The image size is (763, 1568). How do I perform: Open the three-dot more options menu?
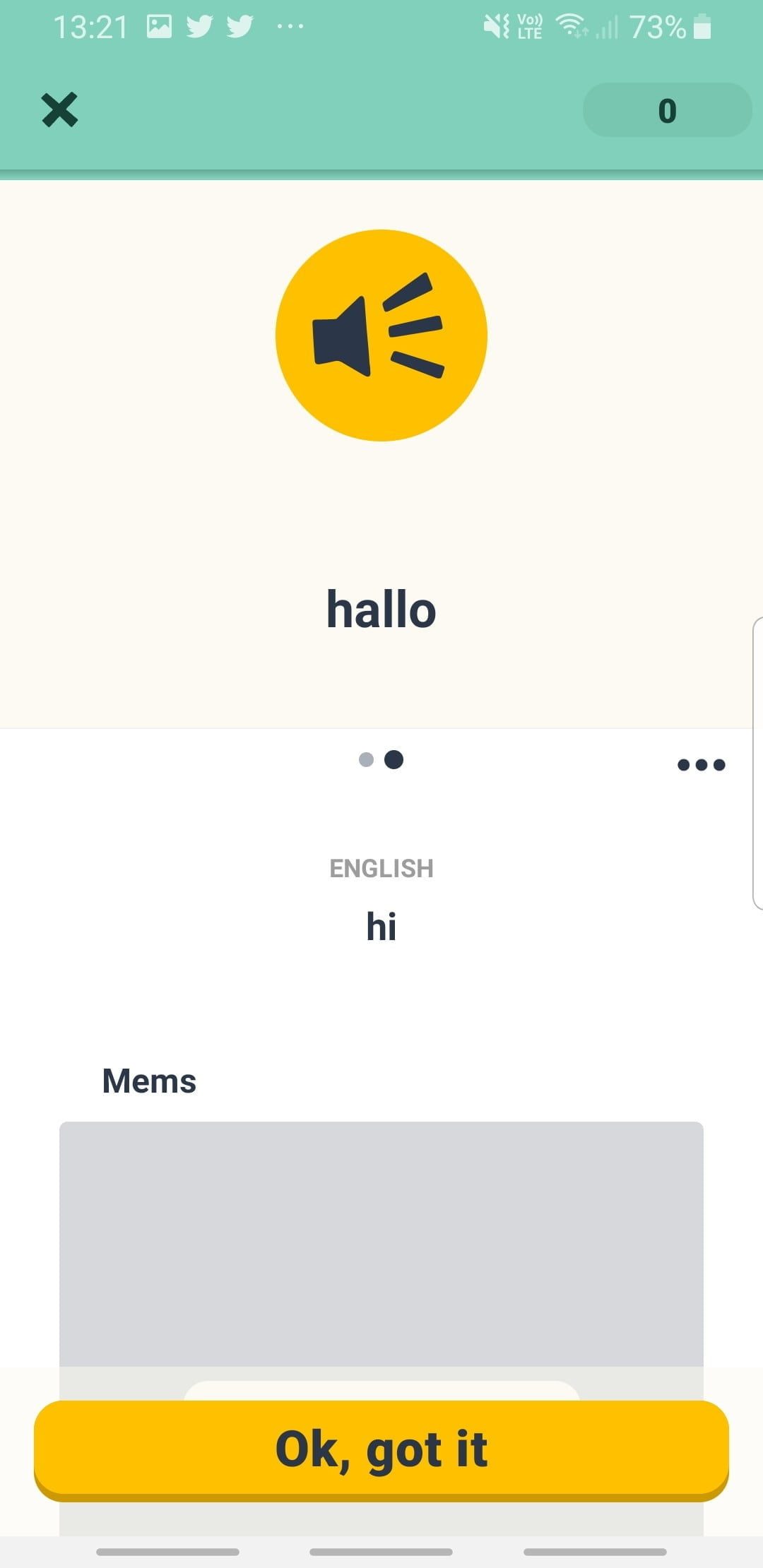click(701, 764)
